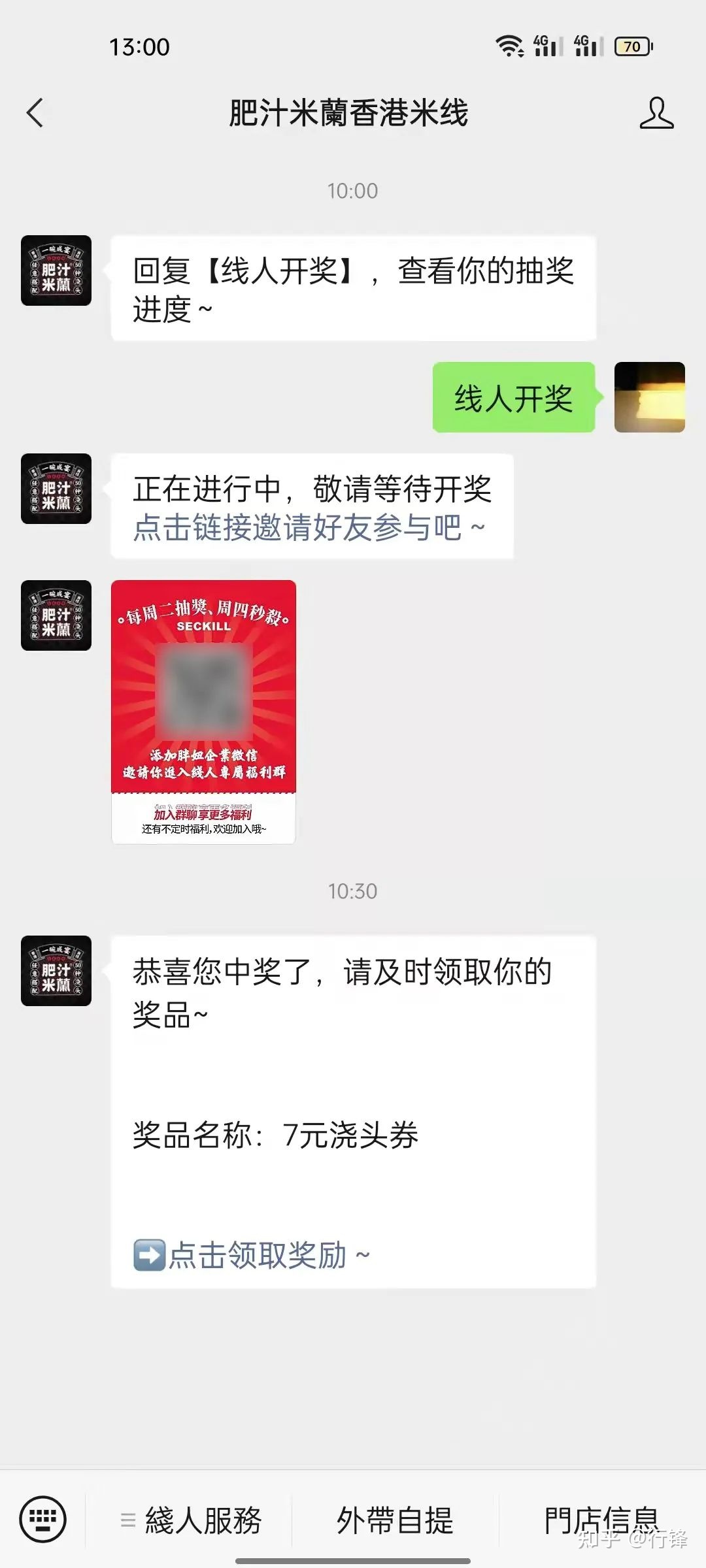Viewport: 706px width, 1568px height.
Task: Open the 綫人服務 menu
Action: click(193, 1520)
